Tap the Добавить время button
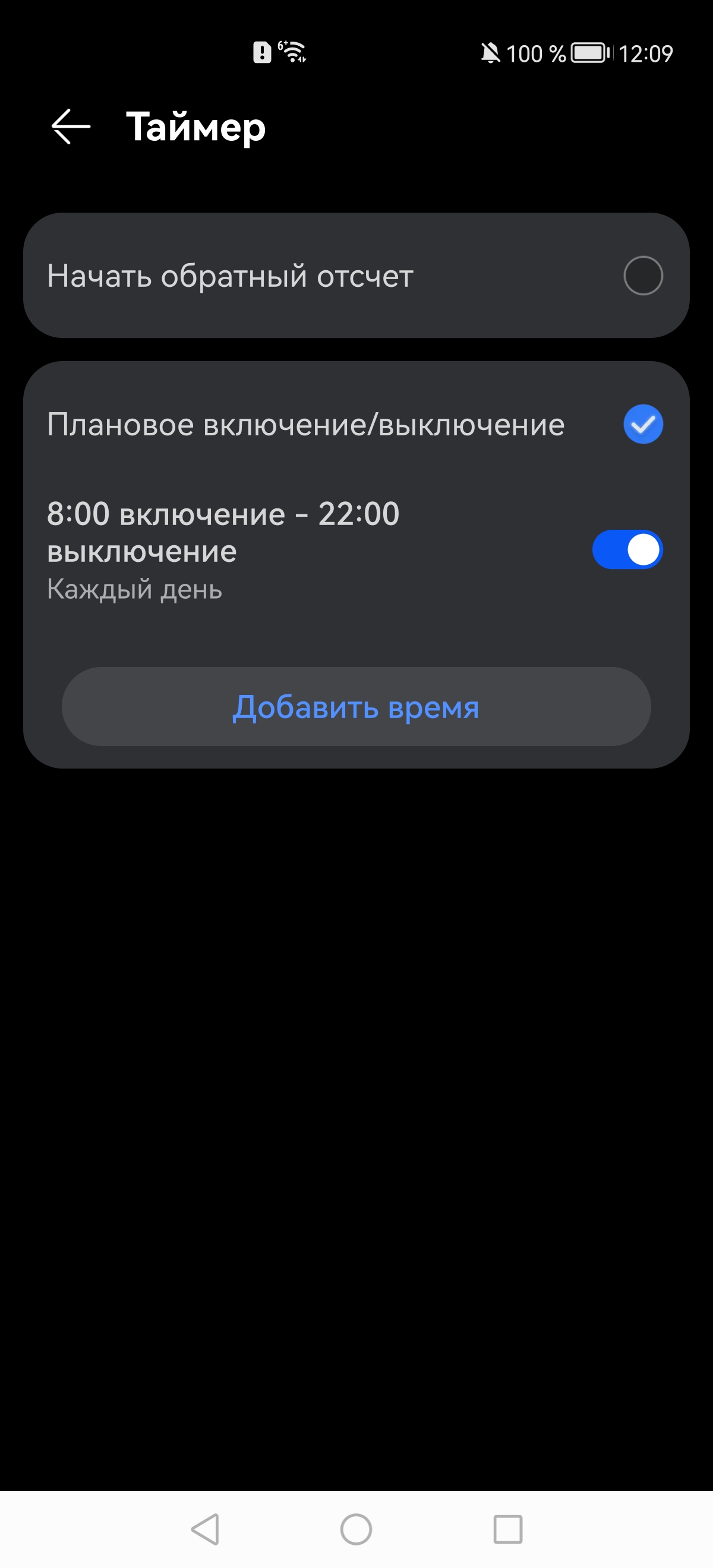Screen dimensions: 713x1568 356,707
